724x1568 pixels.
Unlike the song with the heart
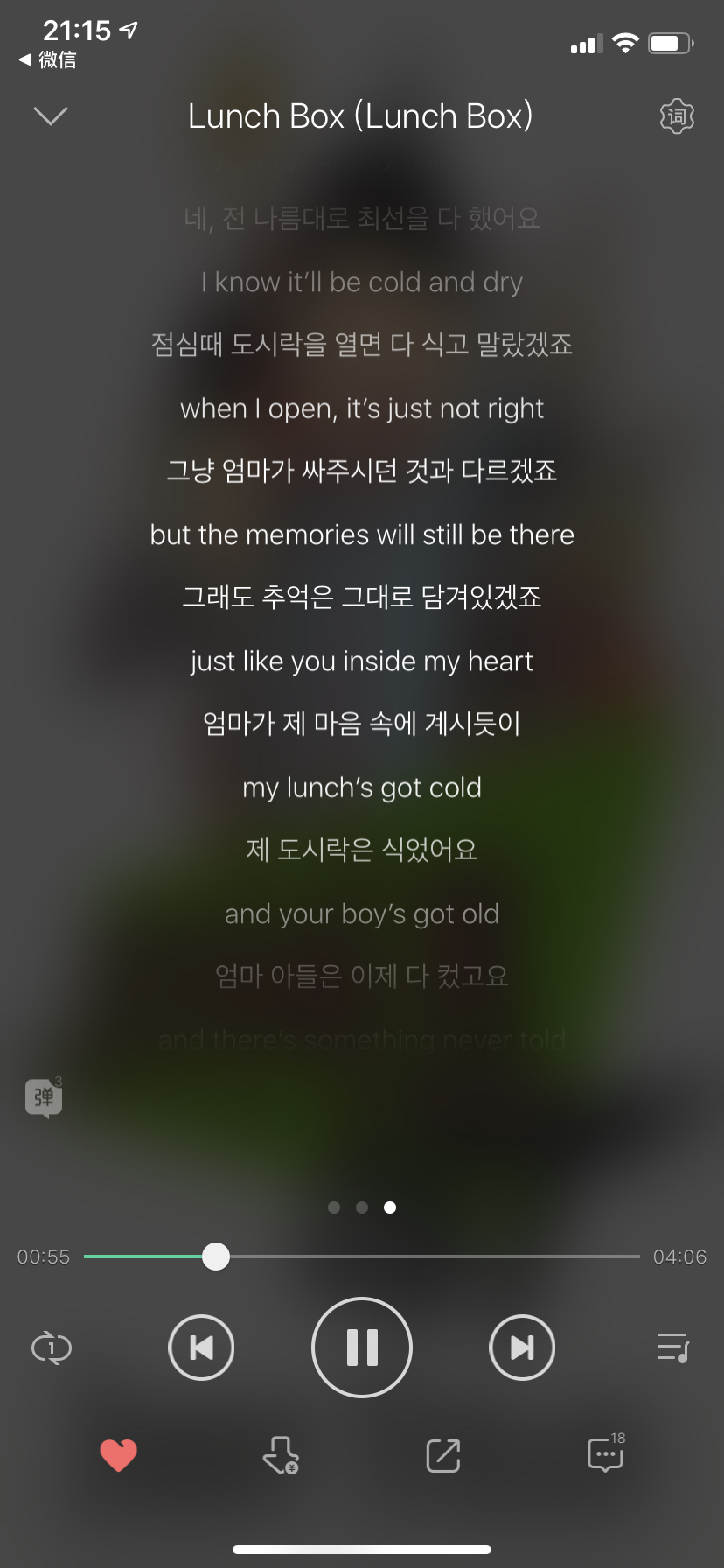(118, 1455)
